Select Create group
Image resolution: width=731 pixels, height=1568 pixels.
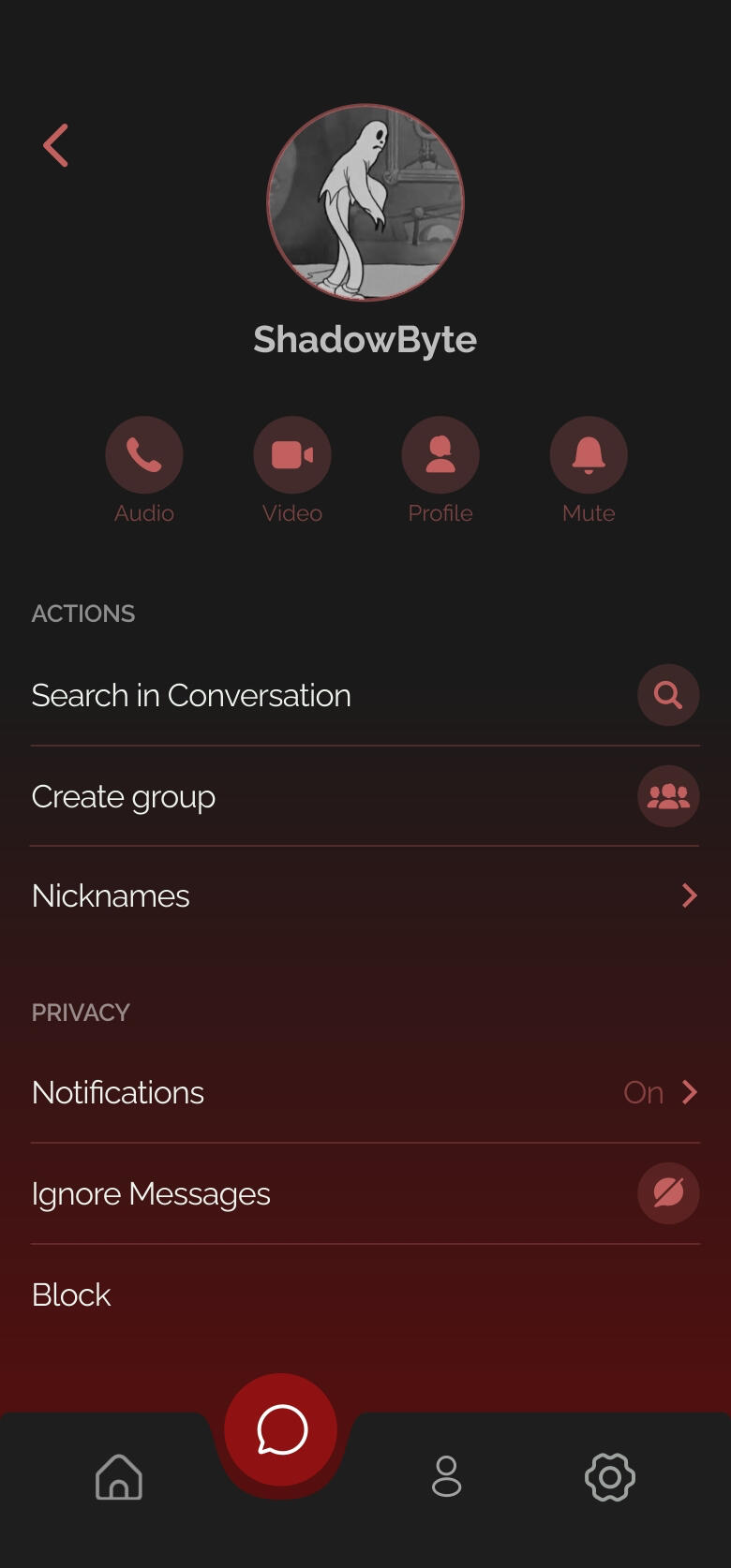coord(365,797)
